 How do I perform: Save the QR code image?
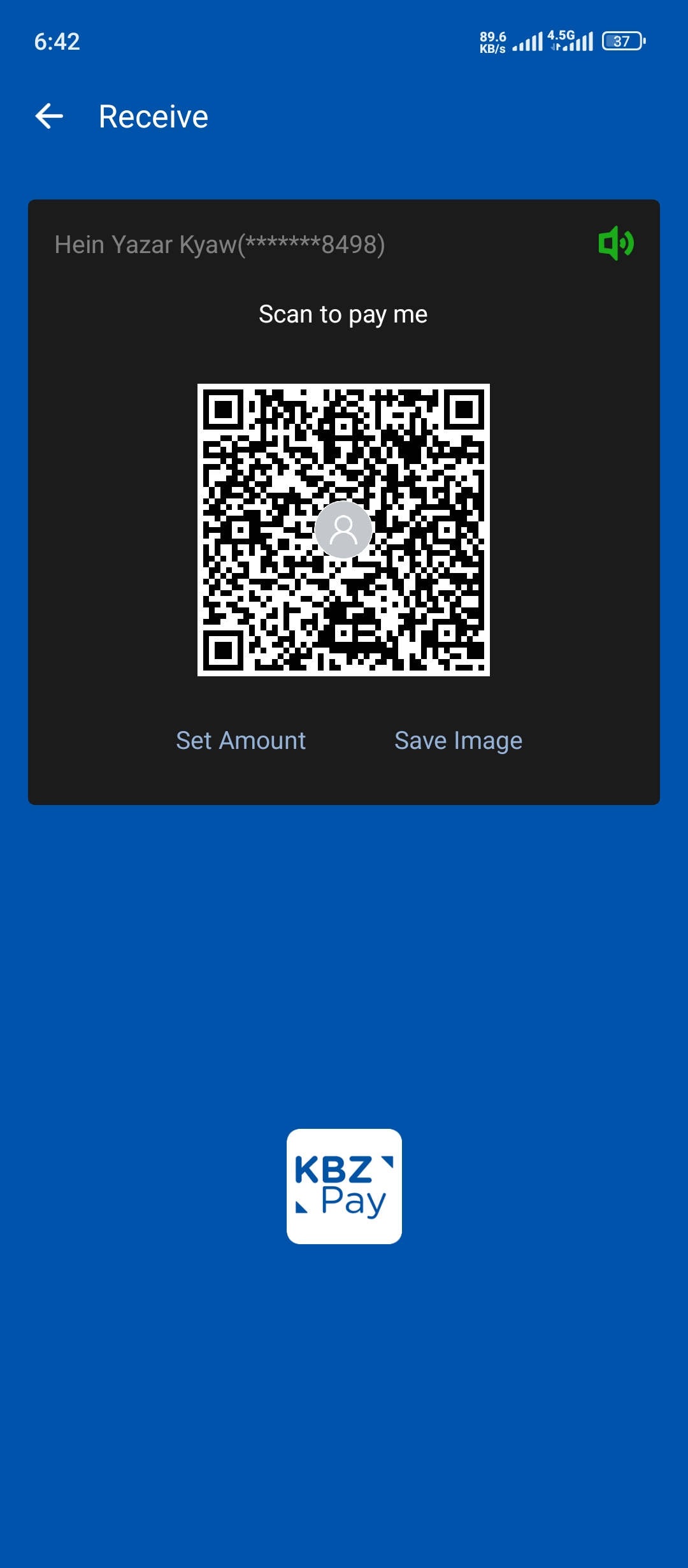tap(458, 741)
